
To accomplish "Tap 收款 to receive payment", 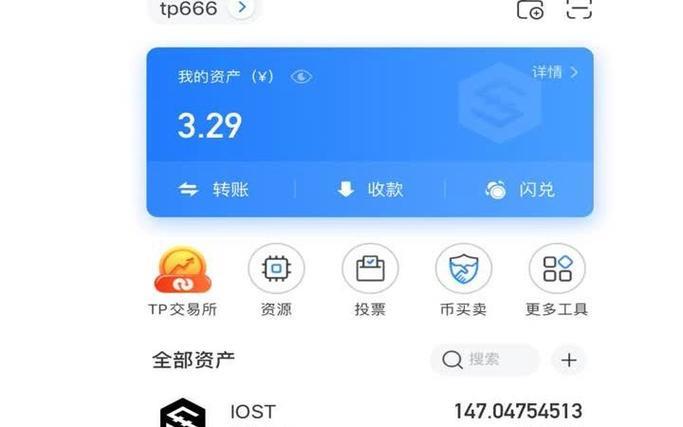I will 370,190.
